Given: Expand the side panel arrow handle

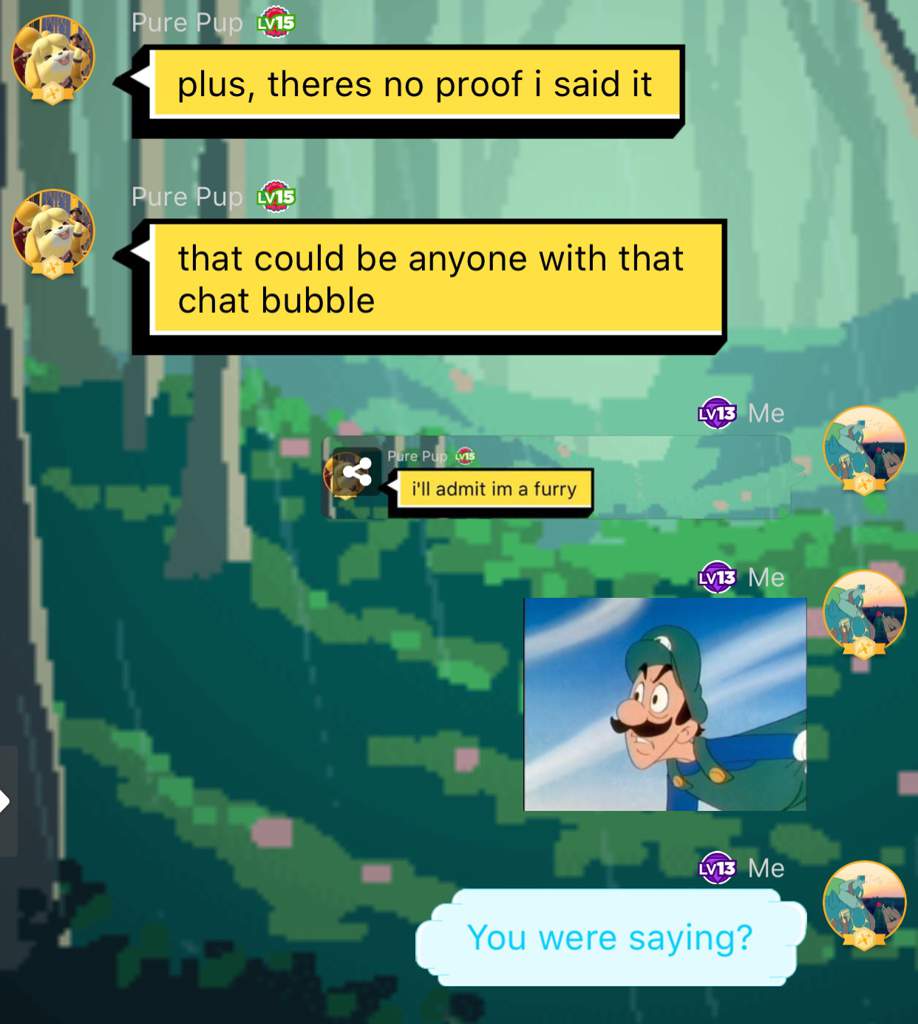Looking at the screenshot, I should (6, 800).
